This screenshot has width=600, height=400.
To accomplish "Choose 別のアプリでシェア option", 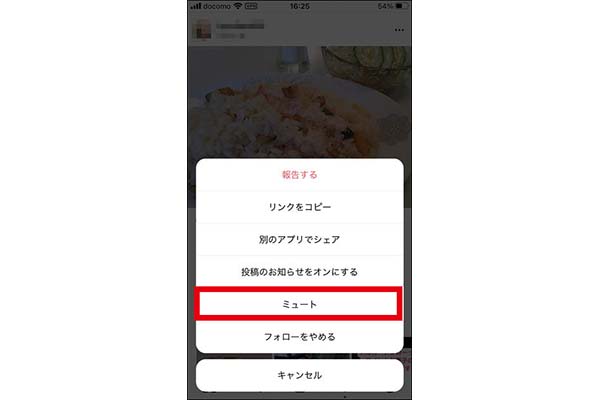I will (300, 240).
